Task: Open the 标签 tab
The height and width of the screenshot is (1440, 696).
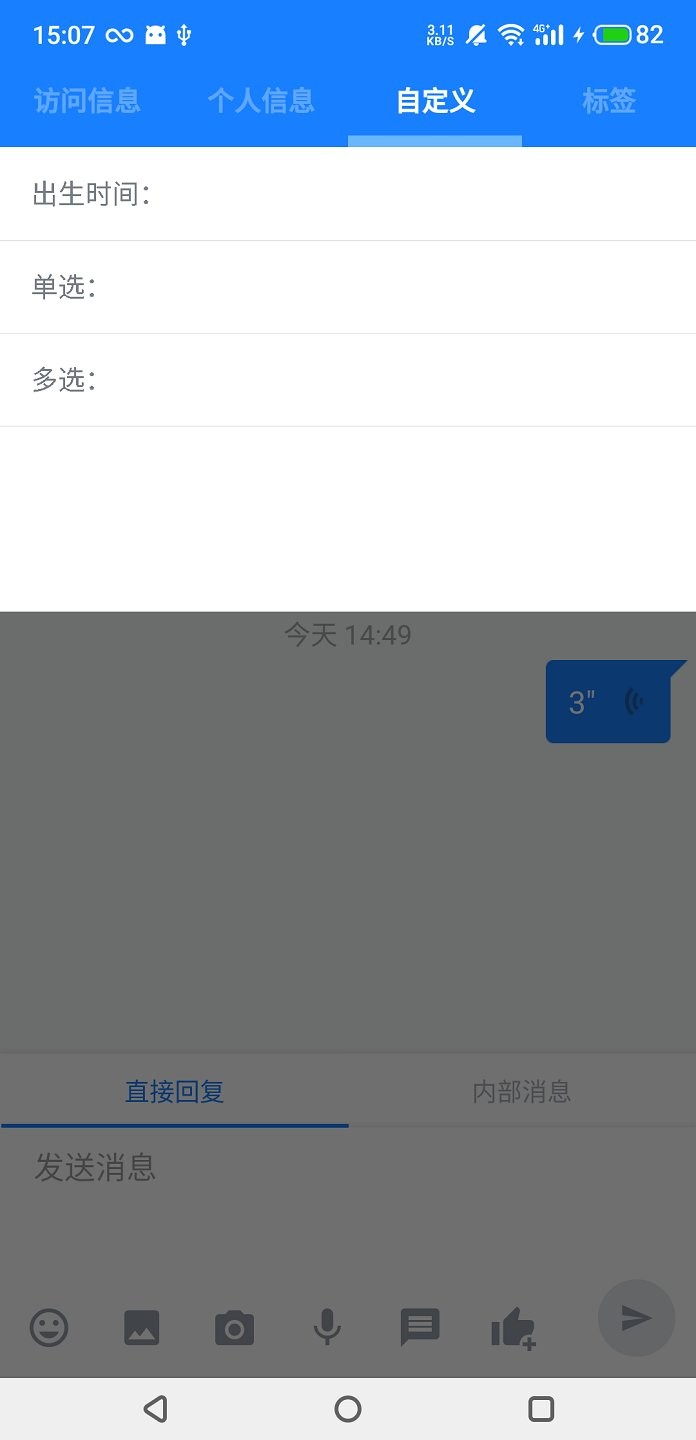Action: pos(608,101)
